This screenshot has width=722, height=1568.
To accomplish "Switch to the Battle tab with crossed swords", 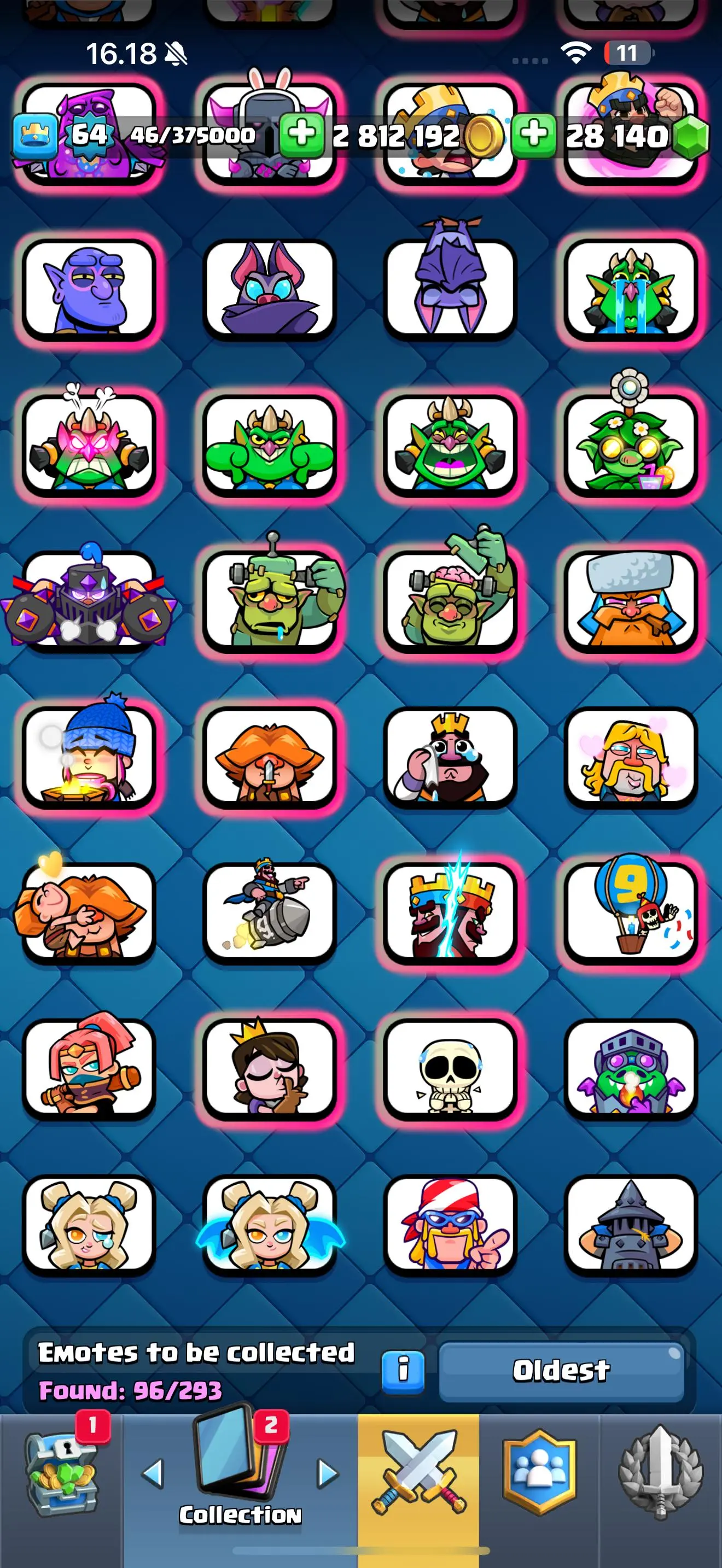I will click(x=418, y=1472).
